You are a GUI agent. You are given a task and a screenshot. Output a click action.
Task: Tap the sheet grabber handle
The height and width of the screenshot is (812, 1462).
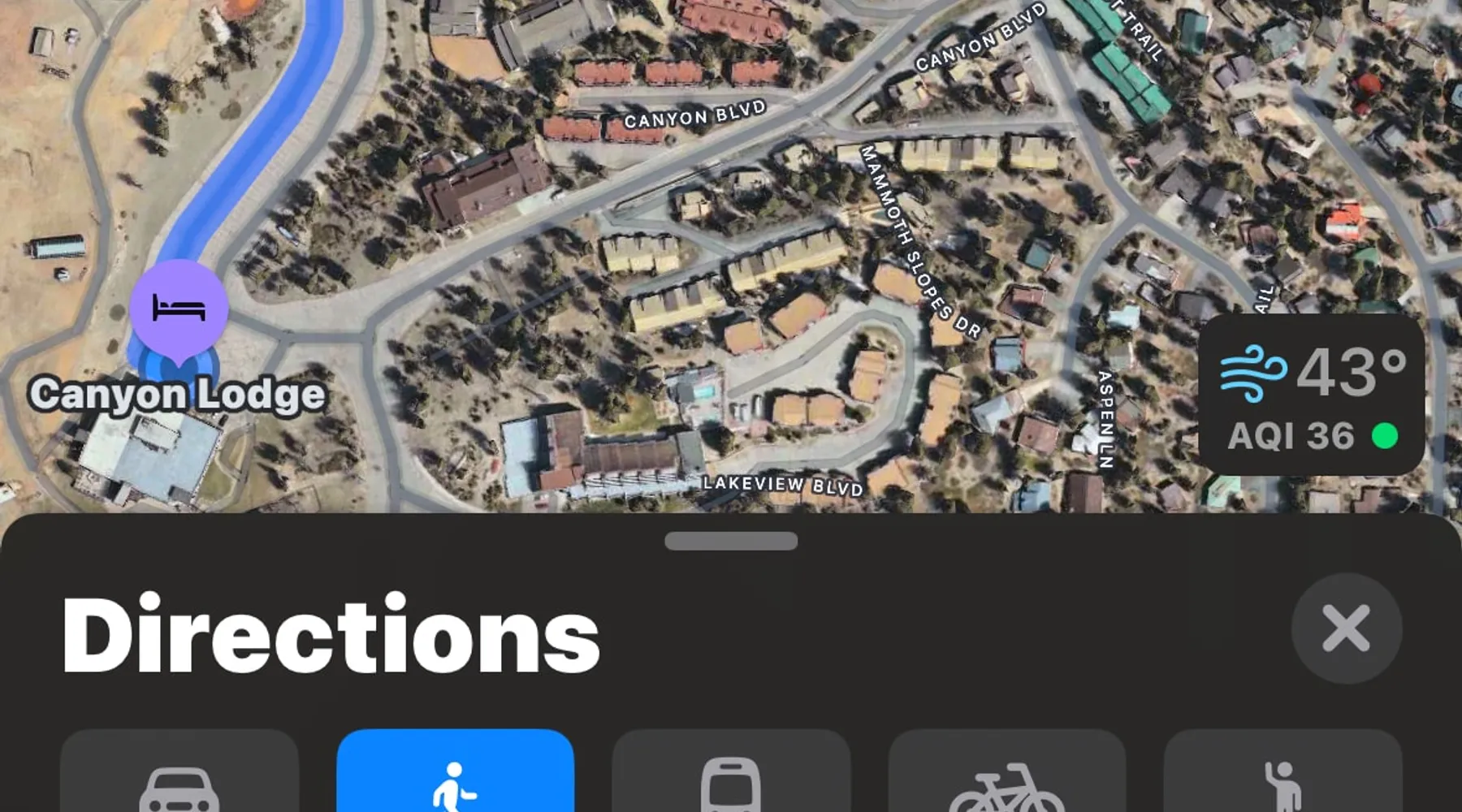click(x=731, y=542)
